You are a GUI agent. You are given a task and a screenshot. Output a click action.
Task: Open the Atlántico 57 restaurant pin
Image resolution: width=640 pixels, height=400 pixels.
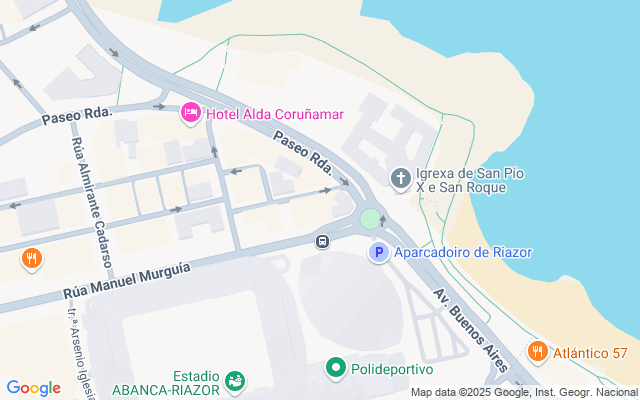[x=538, y=351]
